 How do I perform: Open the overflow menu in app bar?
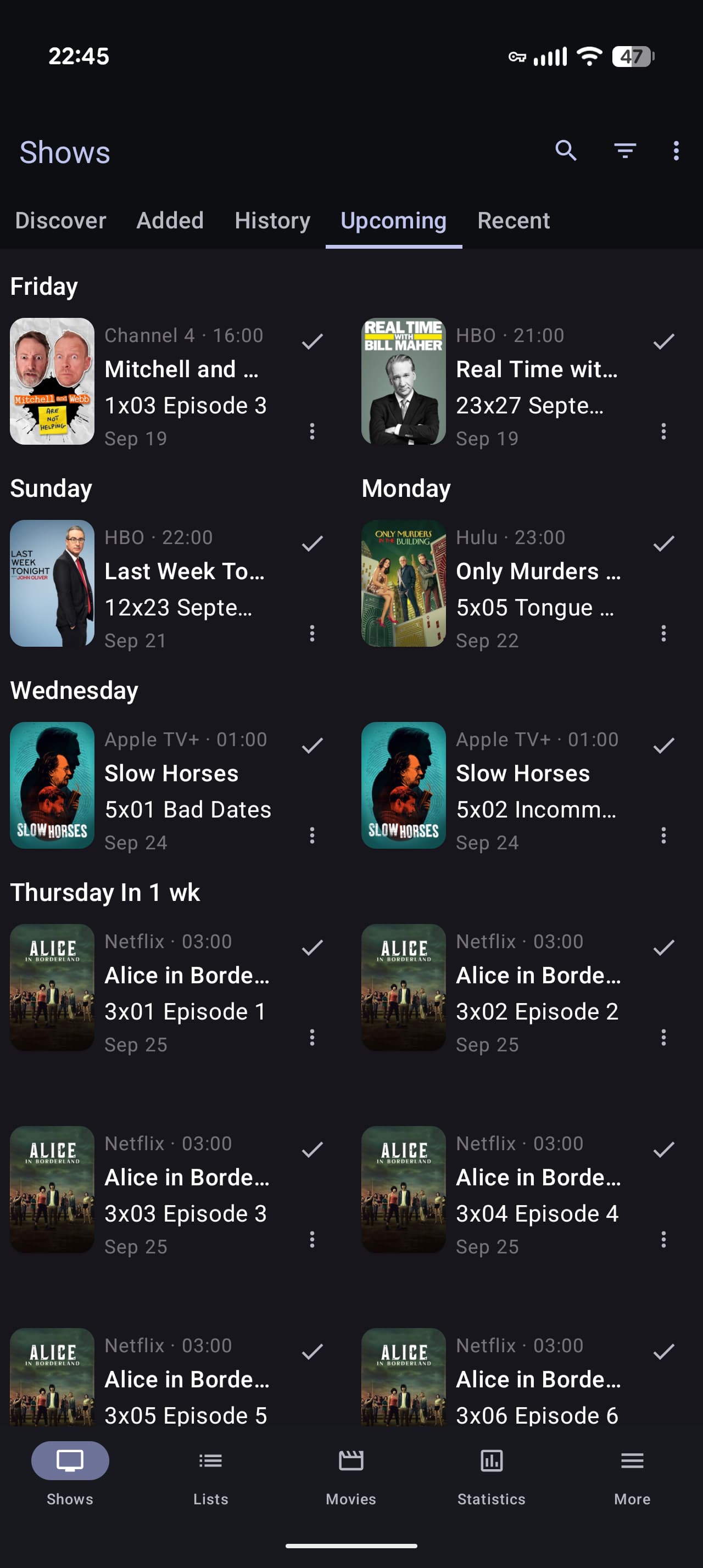pyautogui.click(x=676, y=150)
